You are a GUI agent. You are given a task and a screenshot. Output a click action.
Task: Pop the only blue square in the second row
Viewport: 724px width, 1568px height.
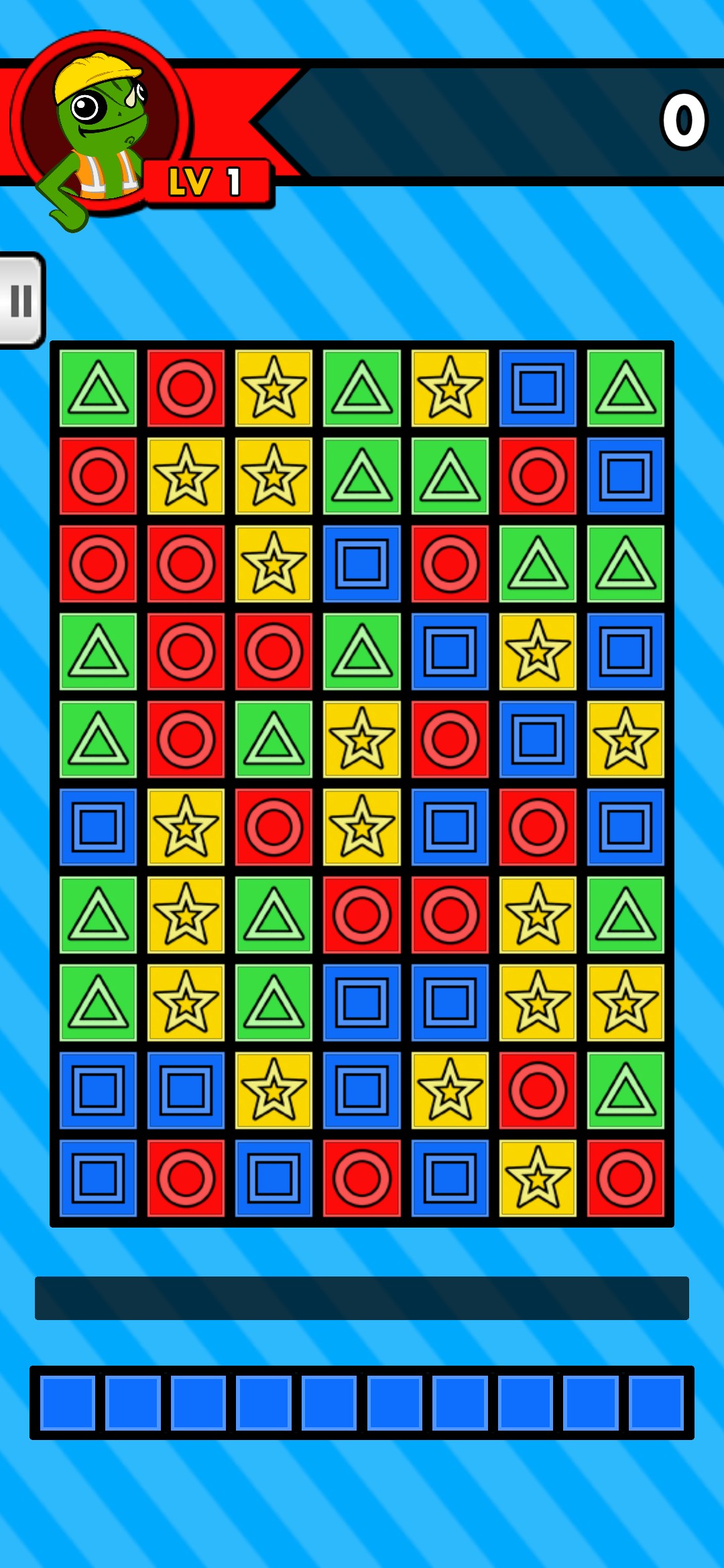(x=625, y=476)
